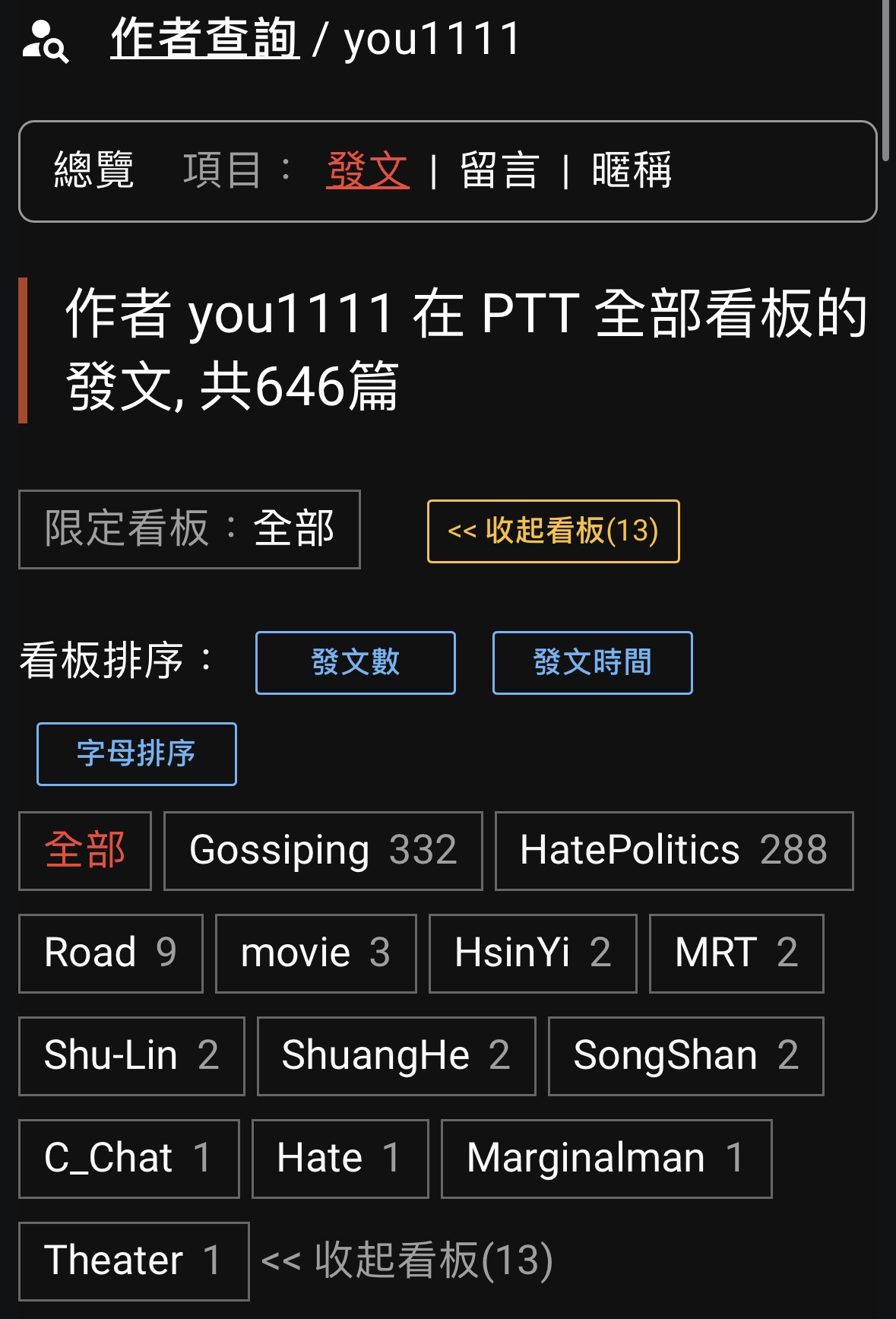Show posts in the movie board

[x=315, y=953]
